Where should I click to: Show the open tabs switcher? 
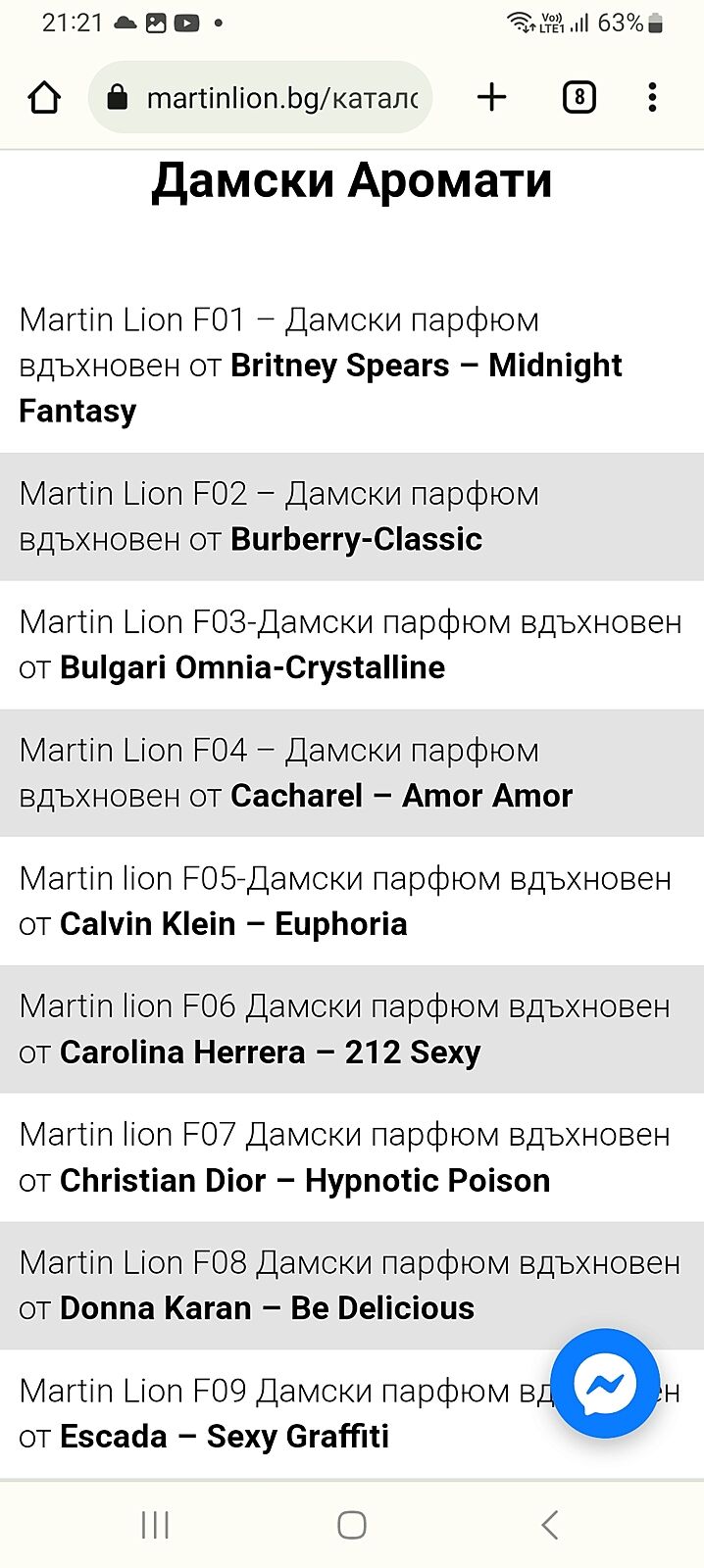(578, 97)
